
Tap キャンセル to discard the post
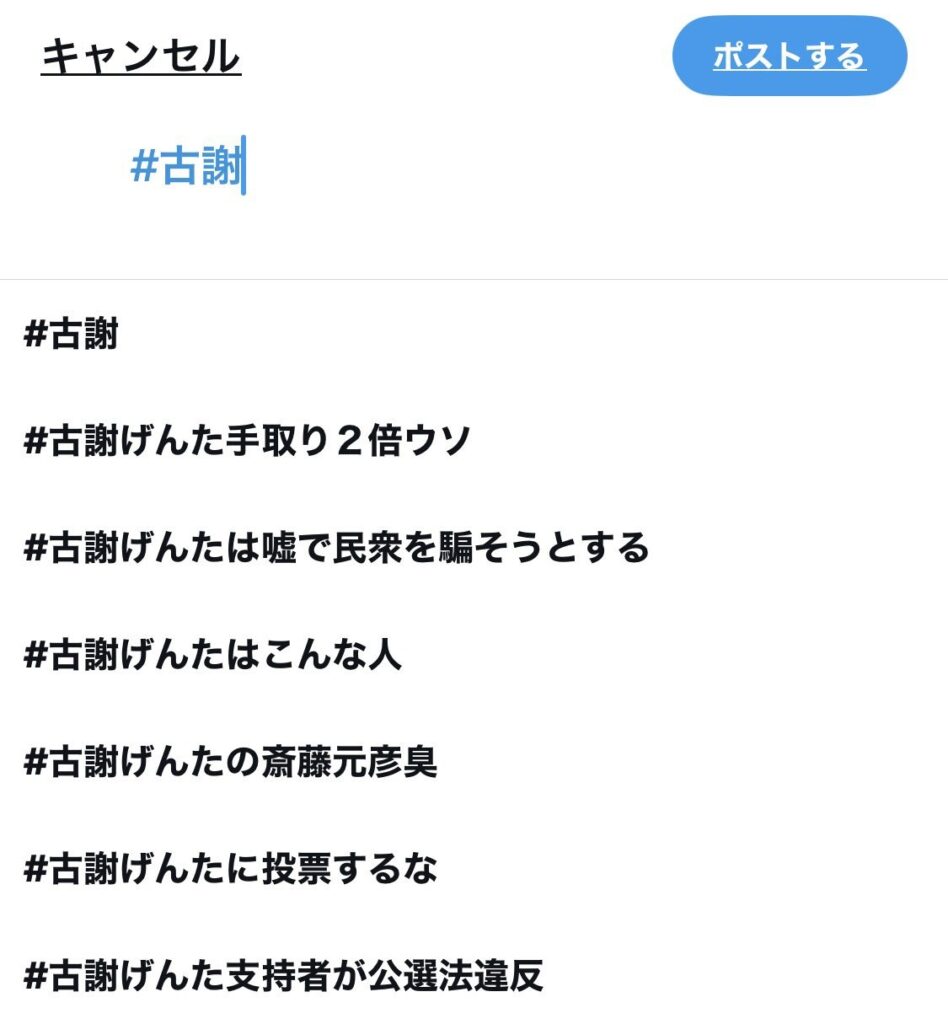(x=141, y=56)
